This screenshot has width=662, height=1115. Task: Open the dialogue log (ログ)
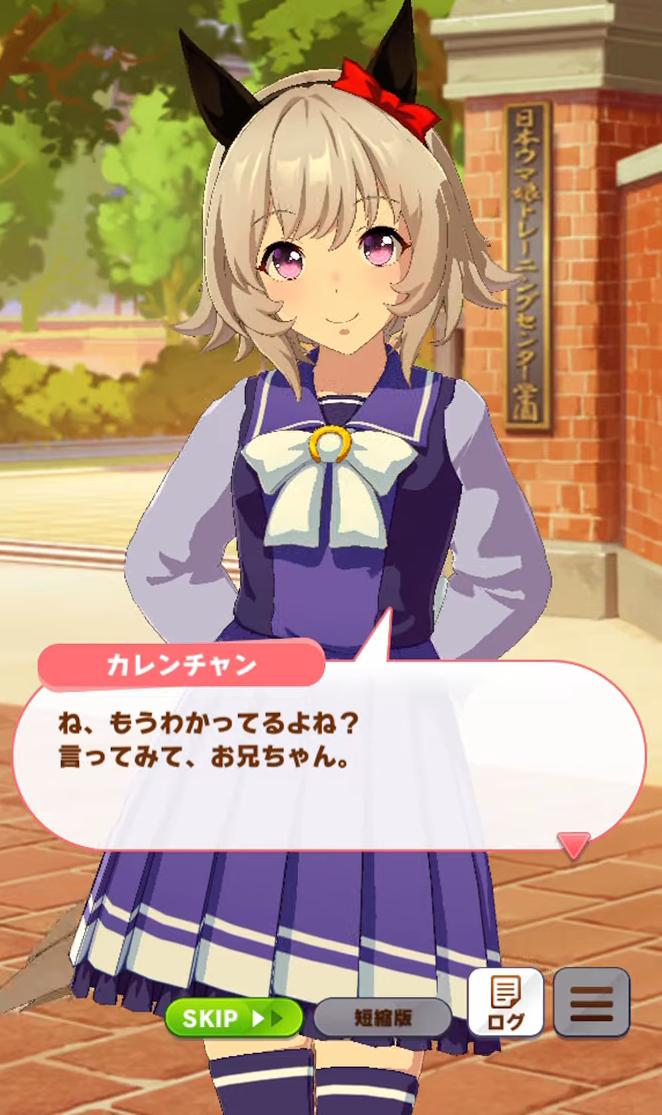tap(506, 1002)
